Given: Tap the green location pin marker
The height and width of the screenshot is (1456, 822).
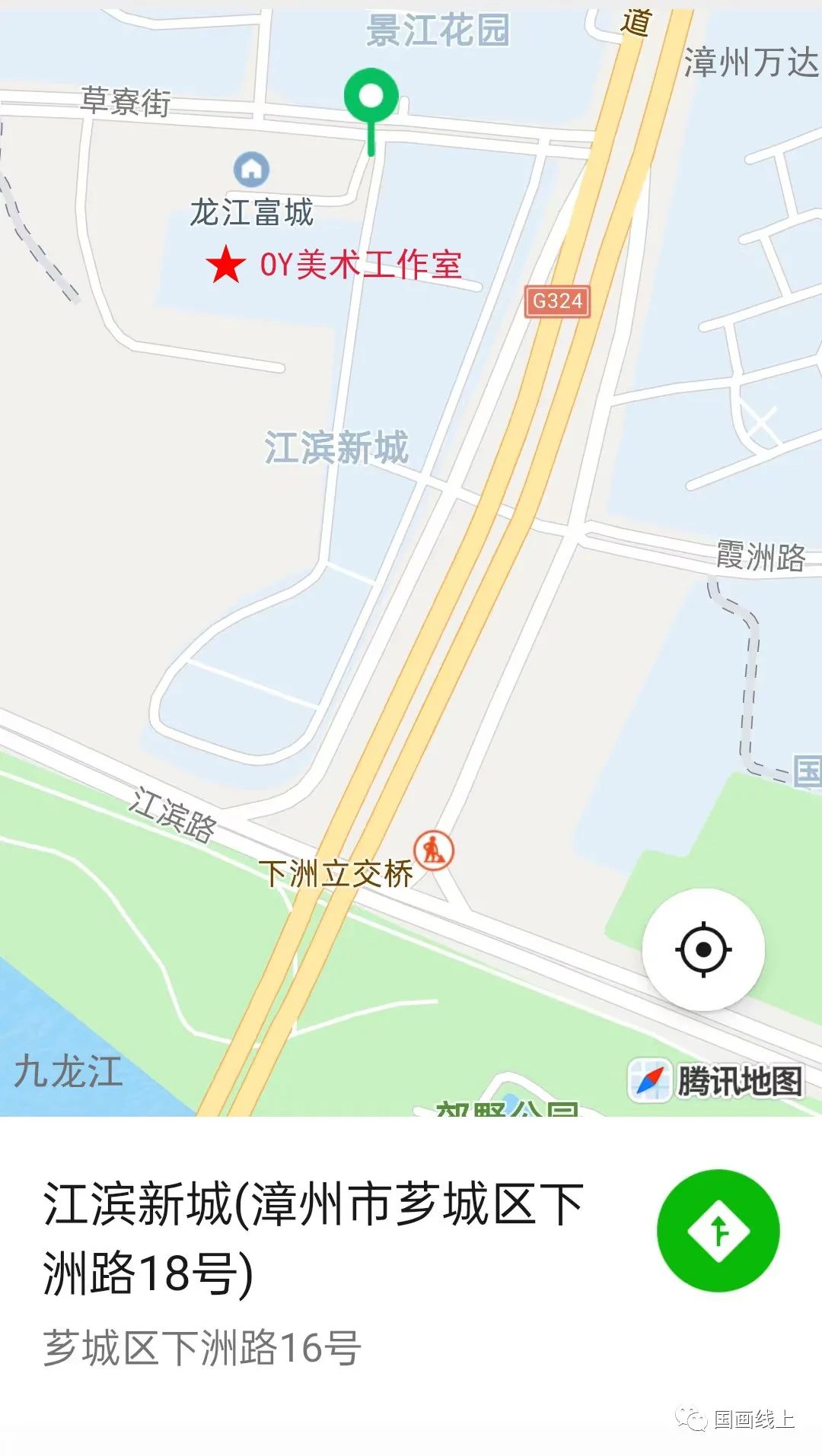Looking at the screenshot, I should tap(371, 97).
